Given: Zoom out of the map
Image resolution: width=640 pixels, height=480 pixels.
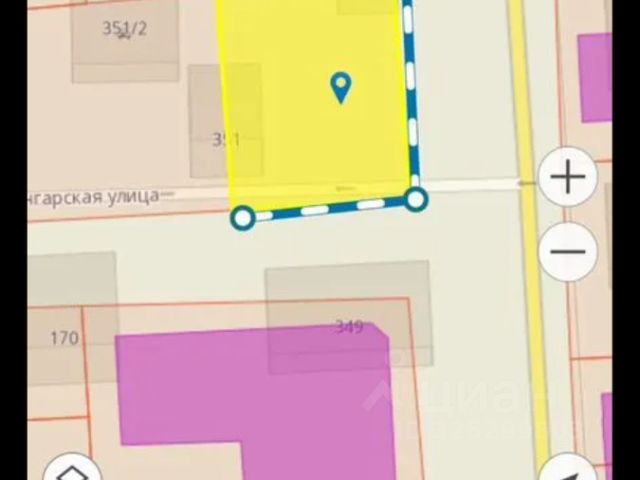Looking at the screenshot, I should pos(568,251).
